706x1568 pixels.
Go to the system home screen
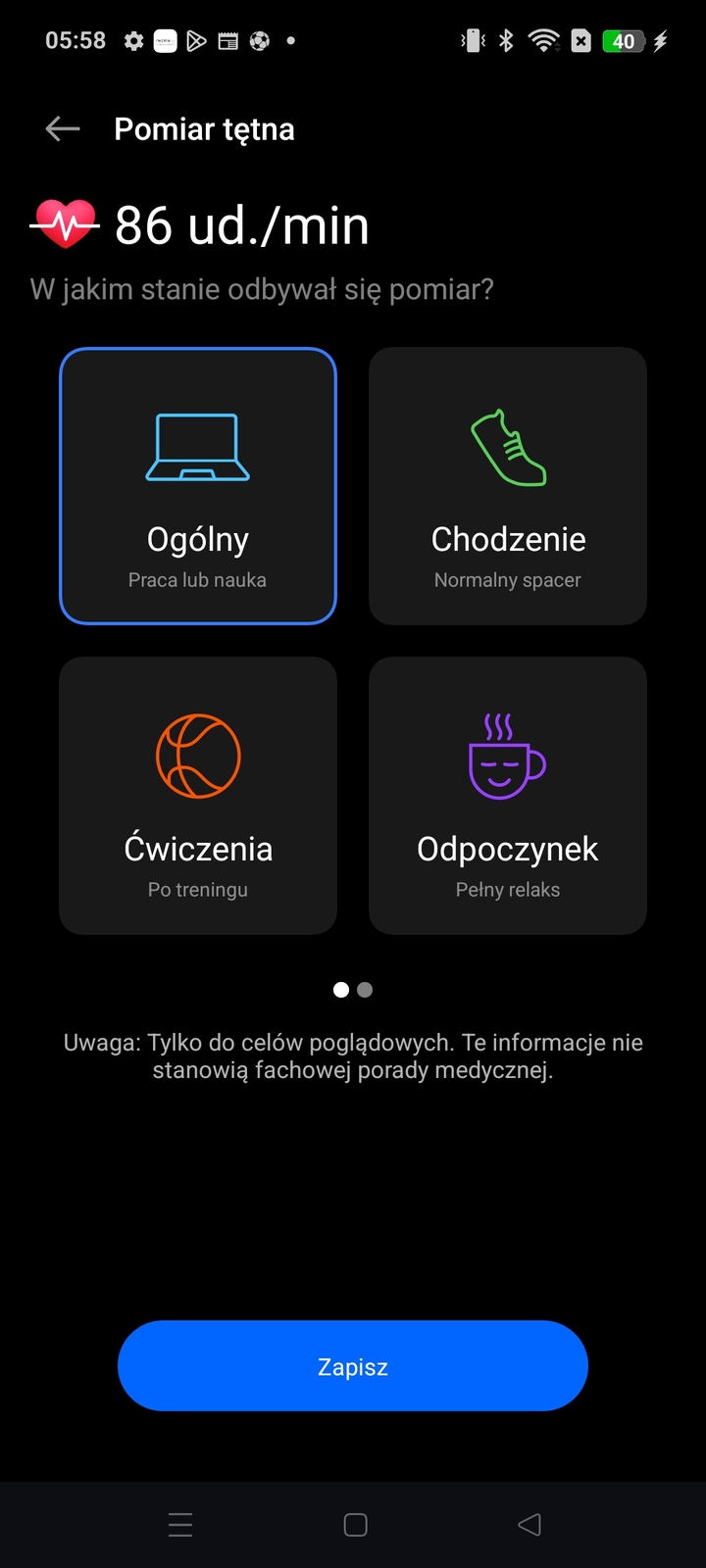pos(355,1524)
